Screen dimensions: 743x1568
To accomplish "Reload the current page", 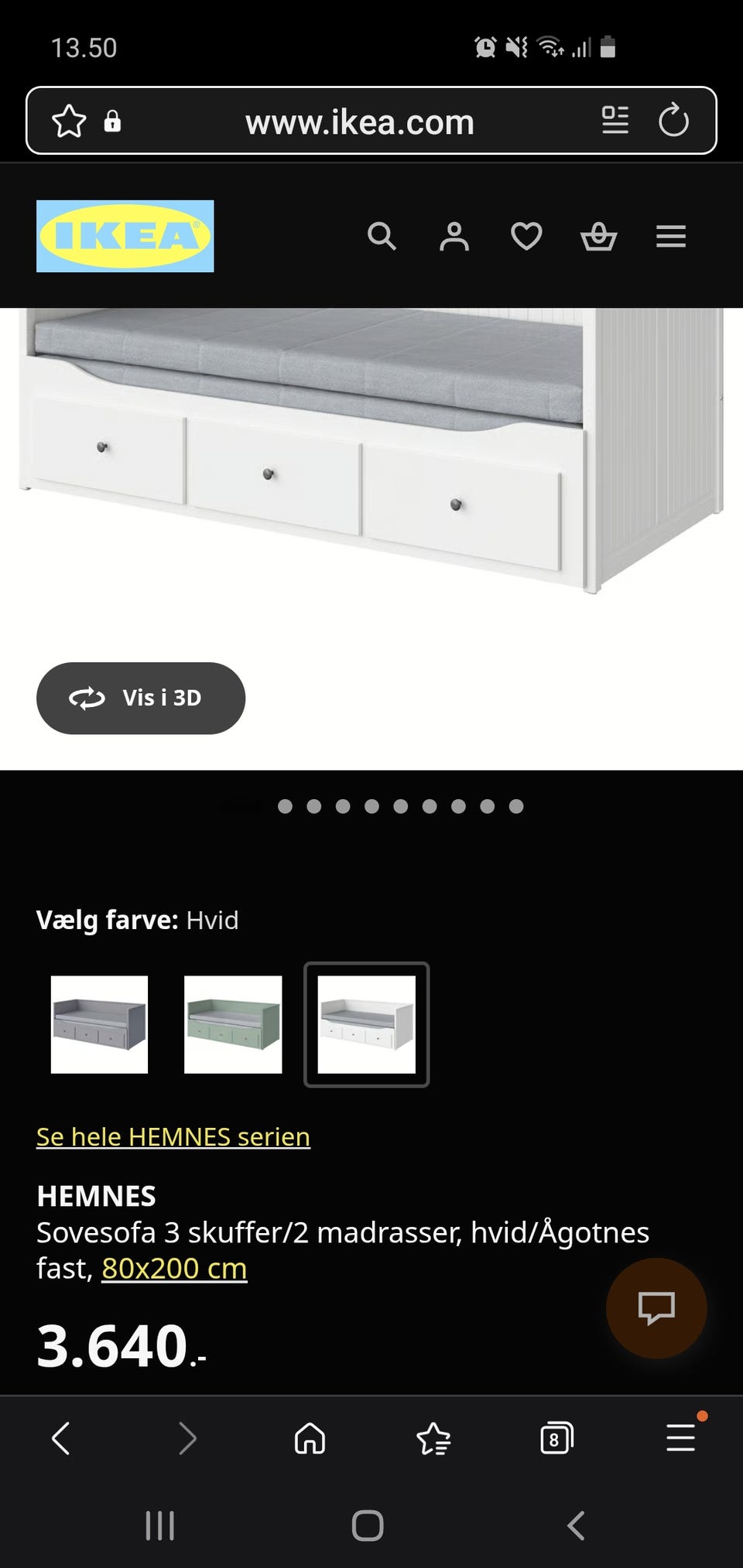I will (x=675, y=121).
